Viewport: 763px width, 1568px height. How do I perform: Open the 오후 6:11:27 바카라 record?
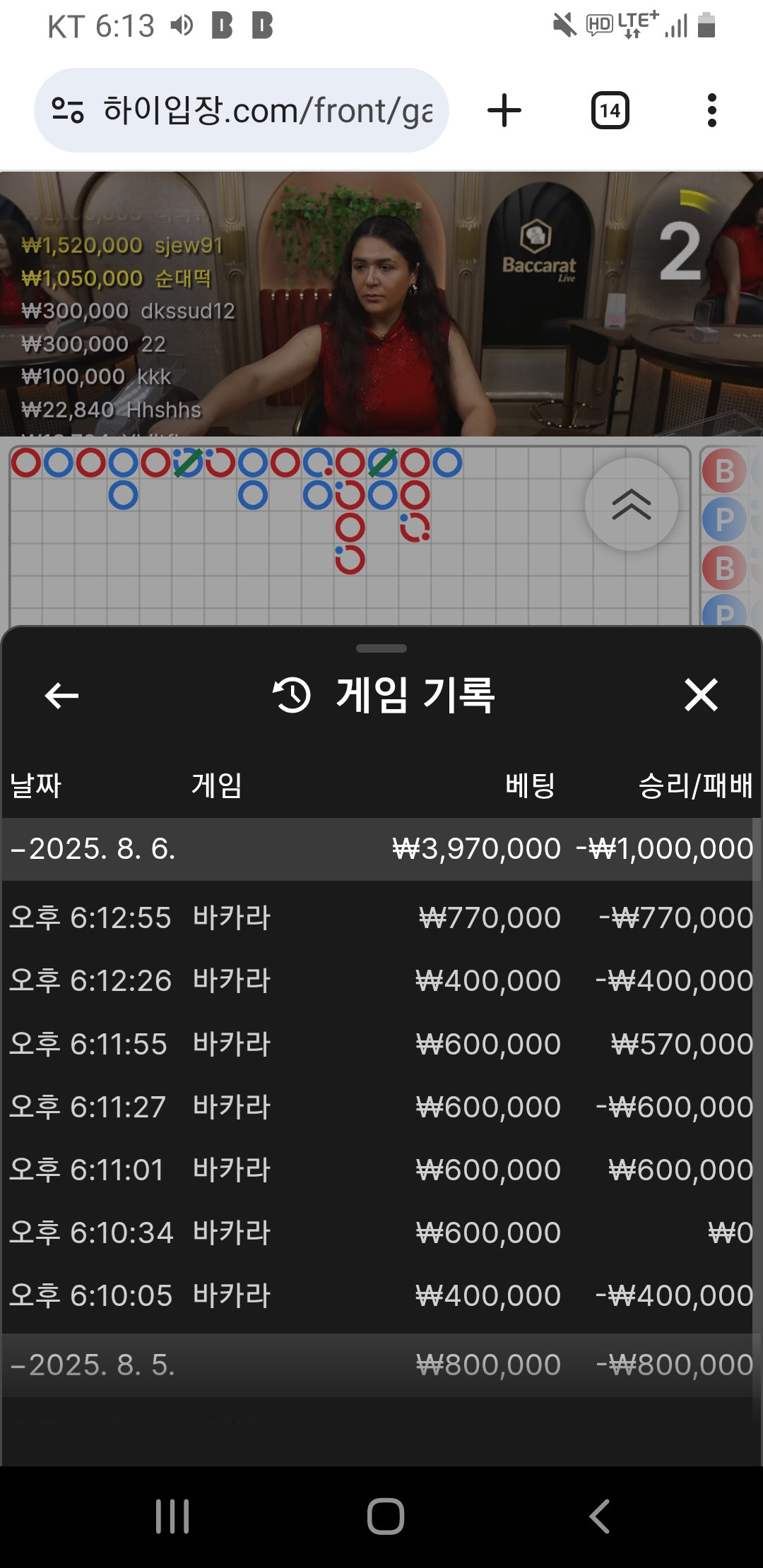pos(381,1107)
